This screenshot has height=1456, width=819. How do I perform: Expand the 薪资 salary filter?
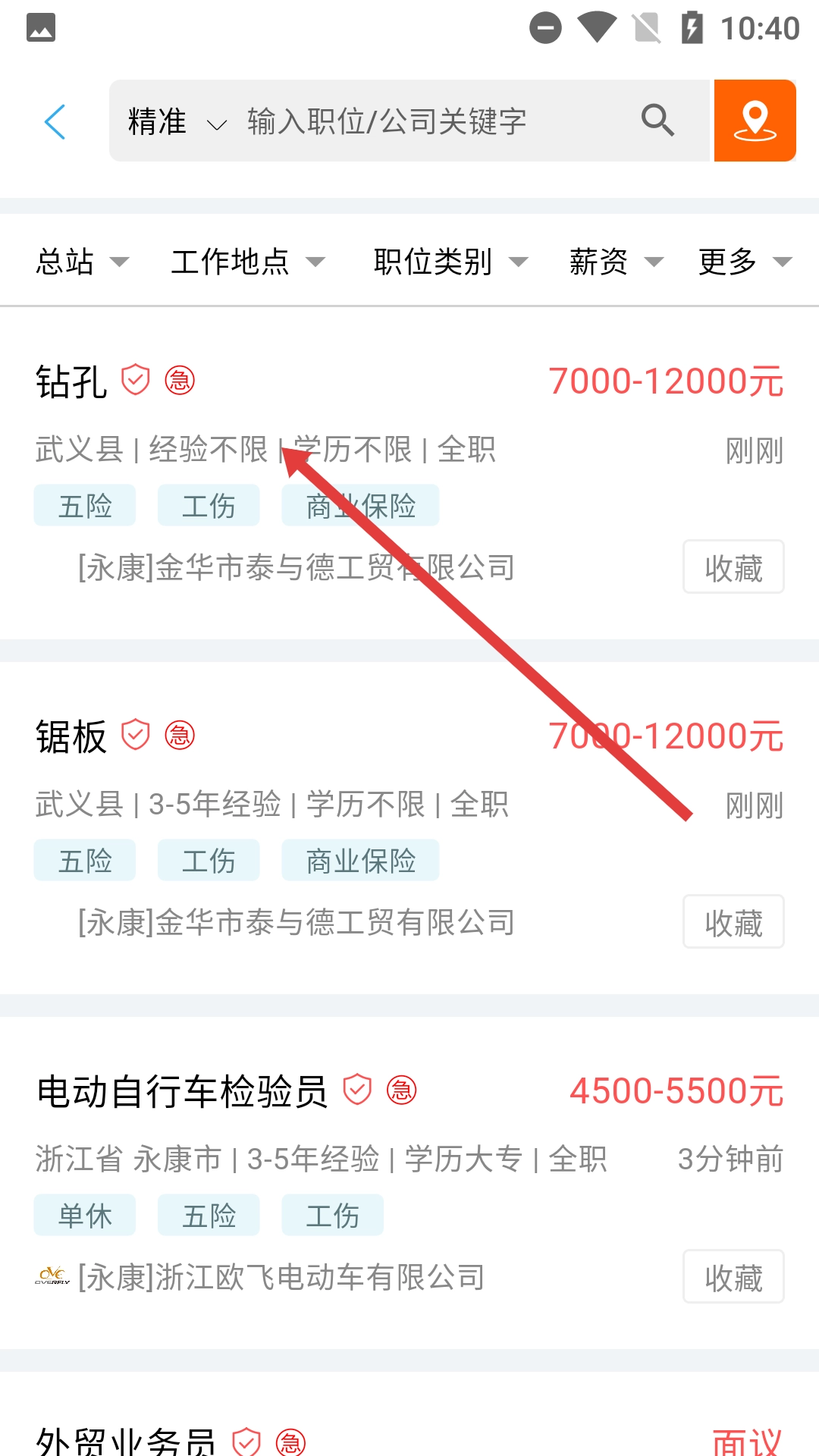[x=616, y=262]
